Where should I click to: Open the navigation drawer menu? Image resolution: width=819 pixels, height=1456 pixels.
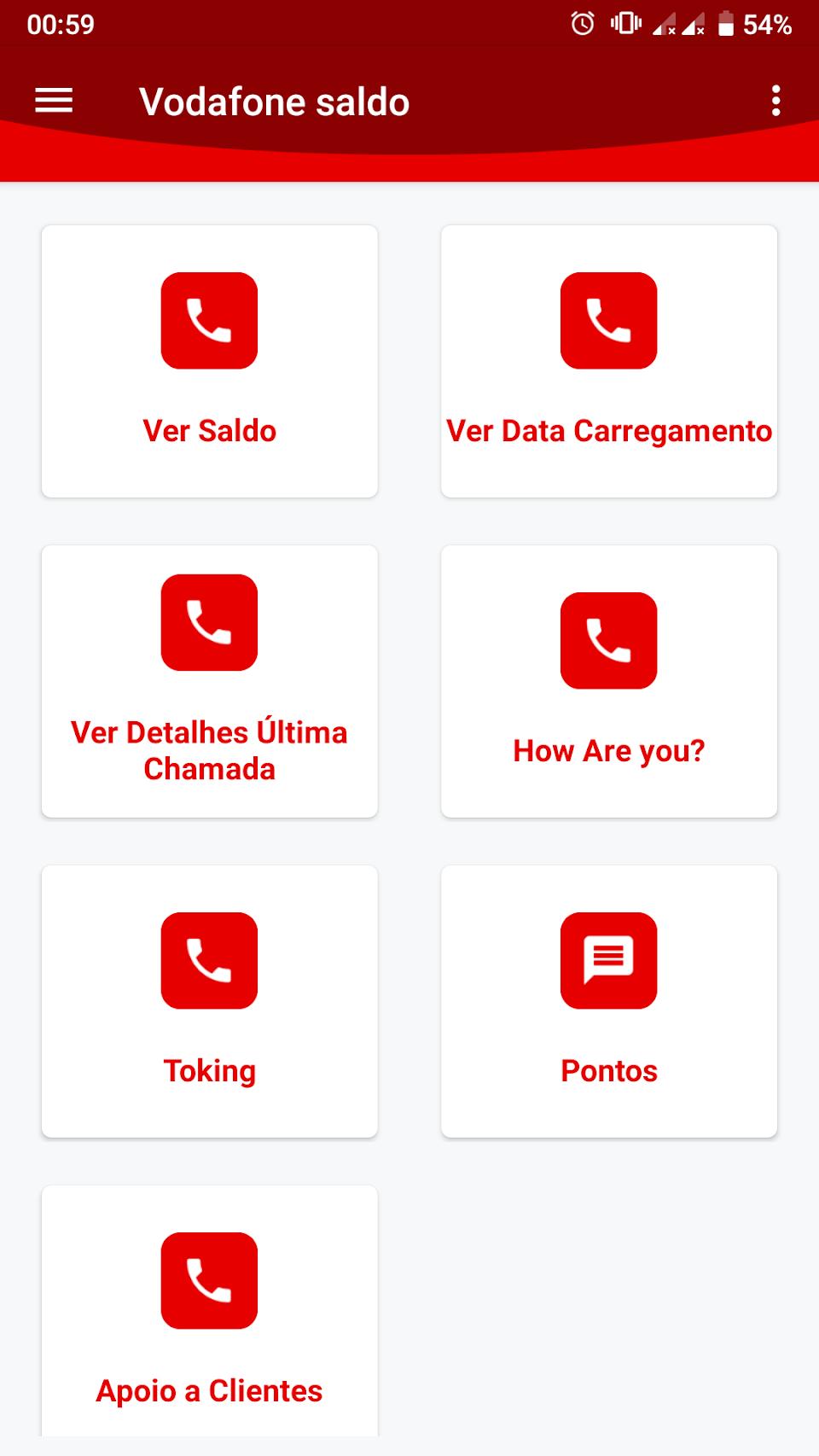point(53,100)
